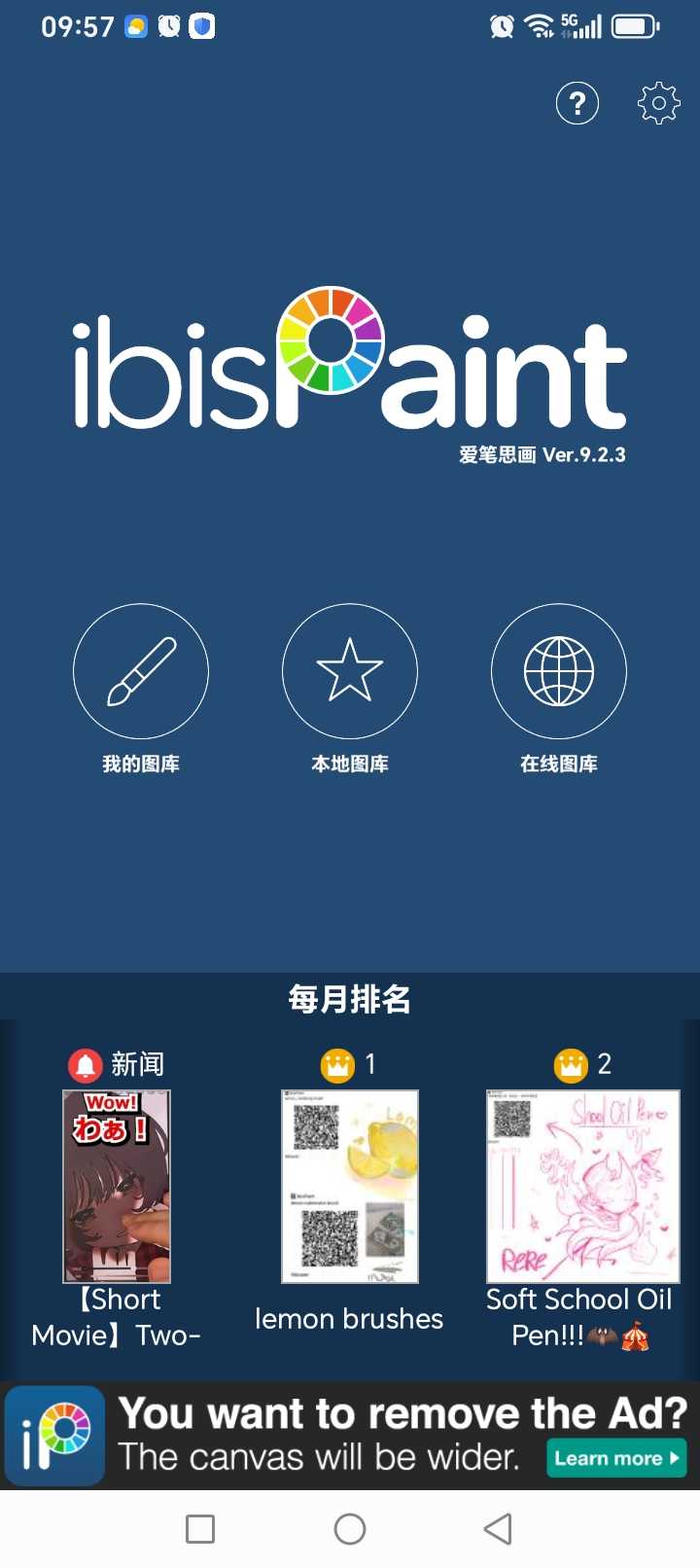The image size is (700, 1568).
Task: Open the lemon brushes ranking artwork
Action: point(350,1186)
